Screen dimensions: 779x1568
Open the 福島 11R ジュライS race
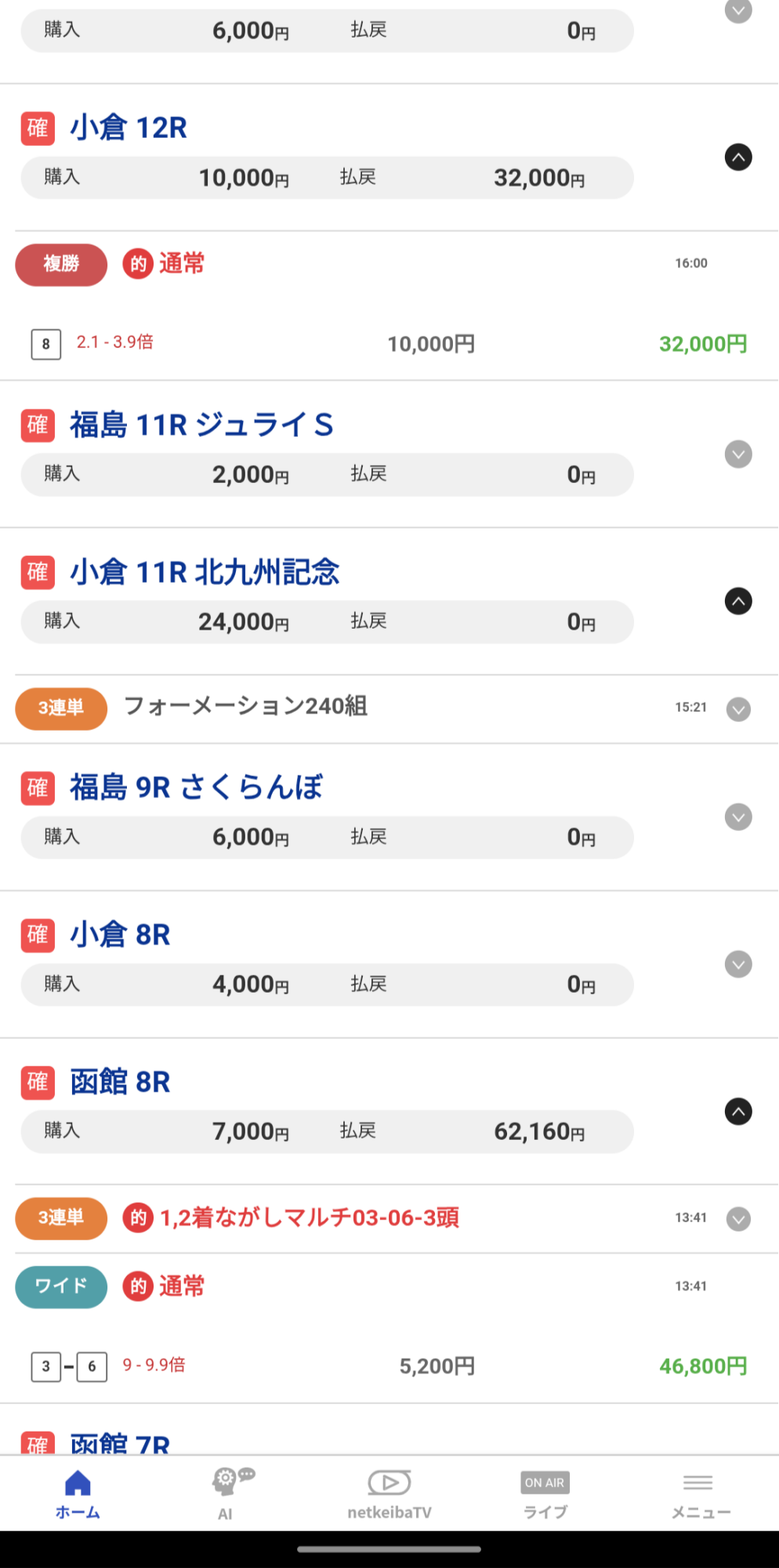coord(201,424)
